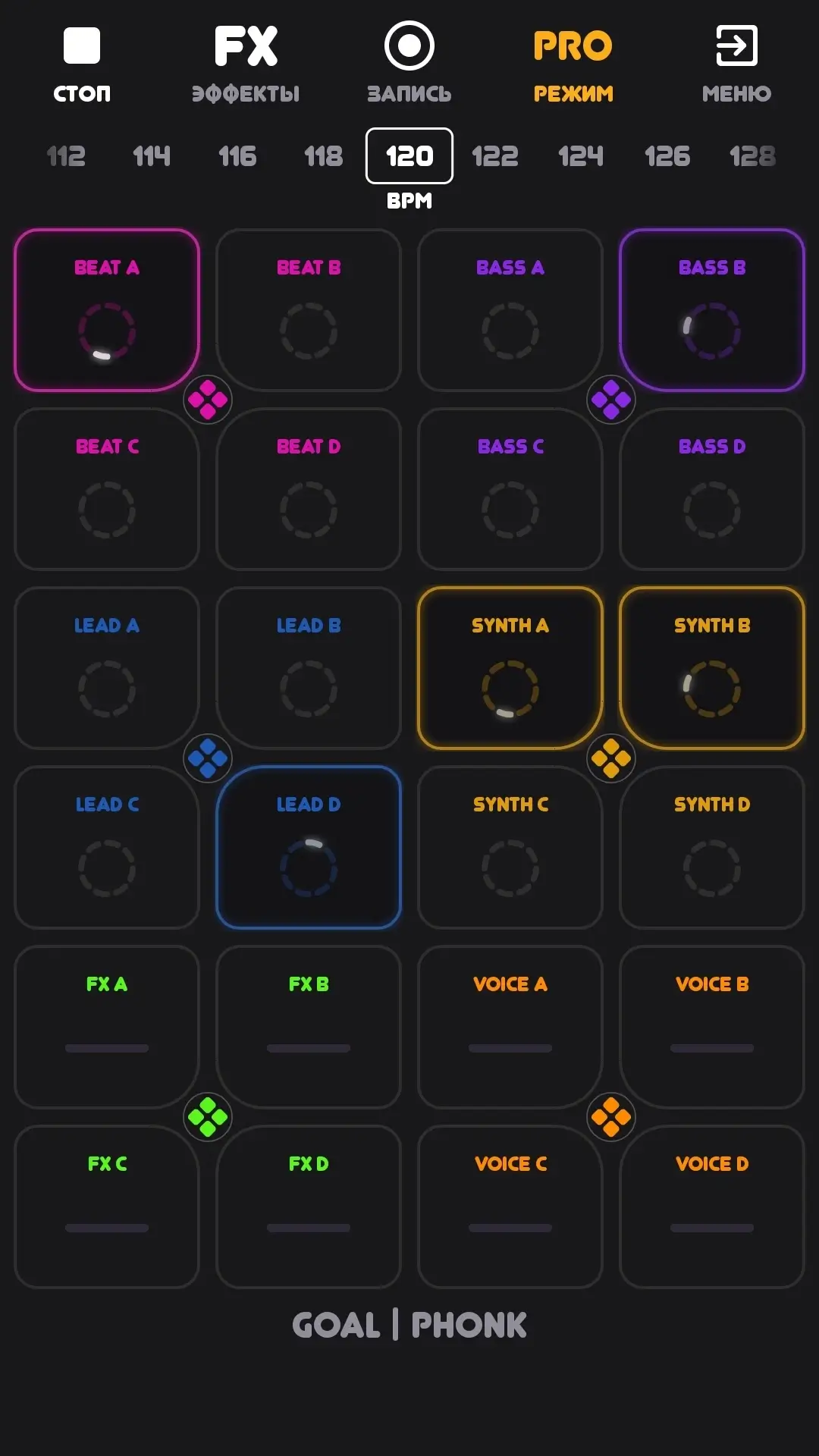The image size is (819, 1456).
Task: Open the FX Эффекты panel
Action: pos(246,65)
